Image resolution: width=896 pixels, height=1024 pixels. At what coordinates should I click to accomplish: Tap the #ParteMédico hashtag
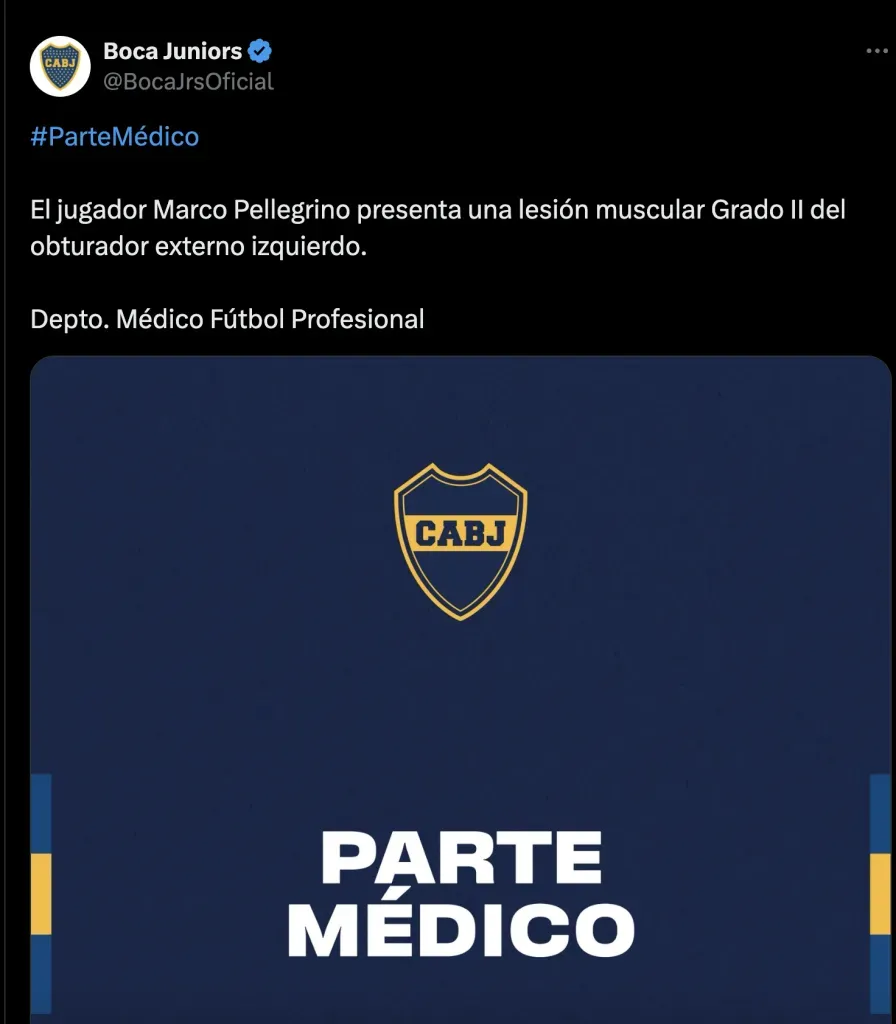point(114,137)
